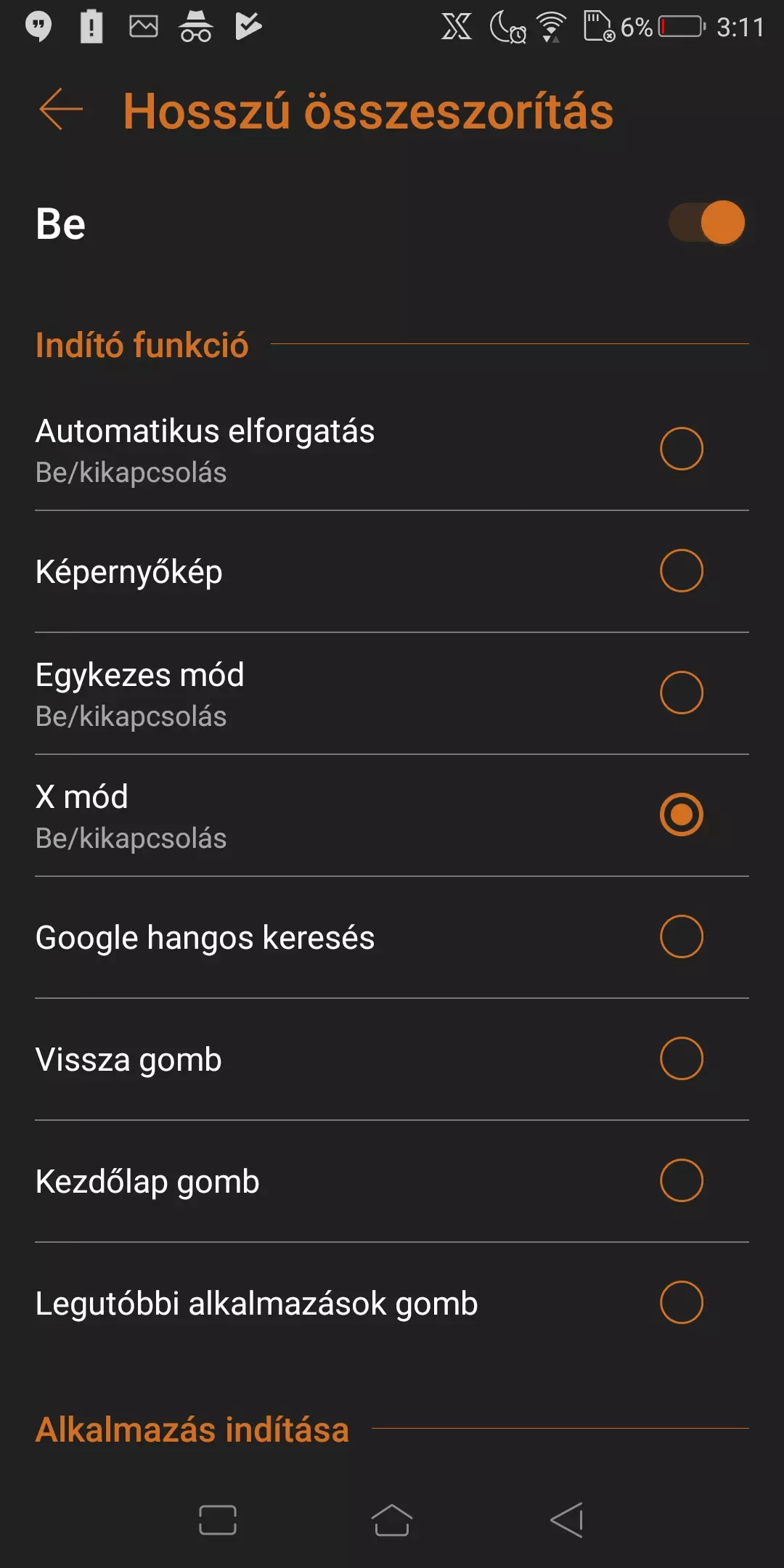Tap the X mód radio button
784x1568 pixels.
(x=681, y=814)
